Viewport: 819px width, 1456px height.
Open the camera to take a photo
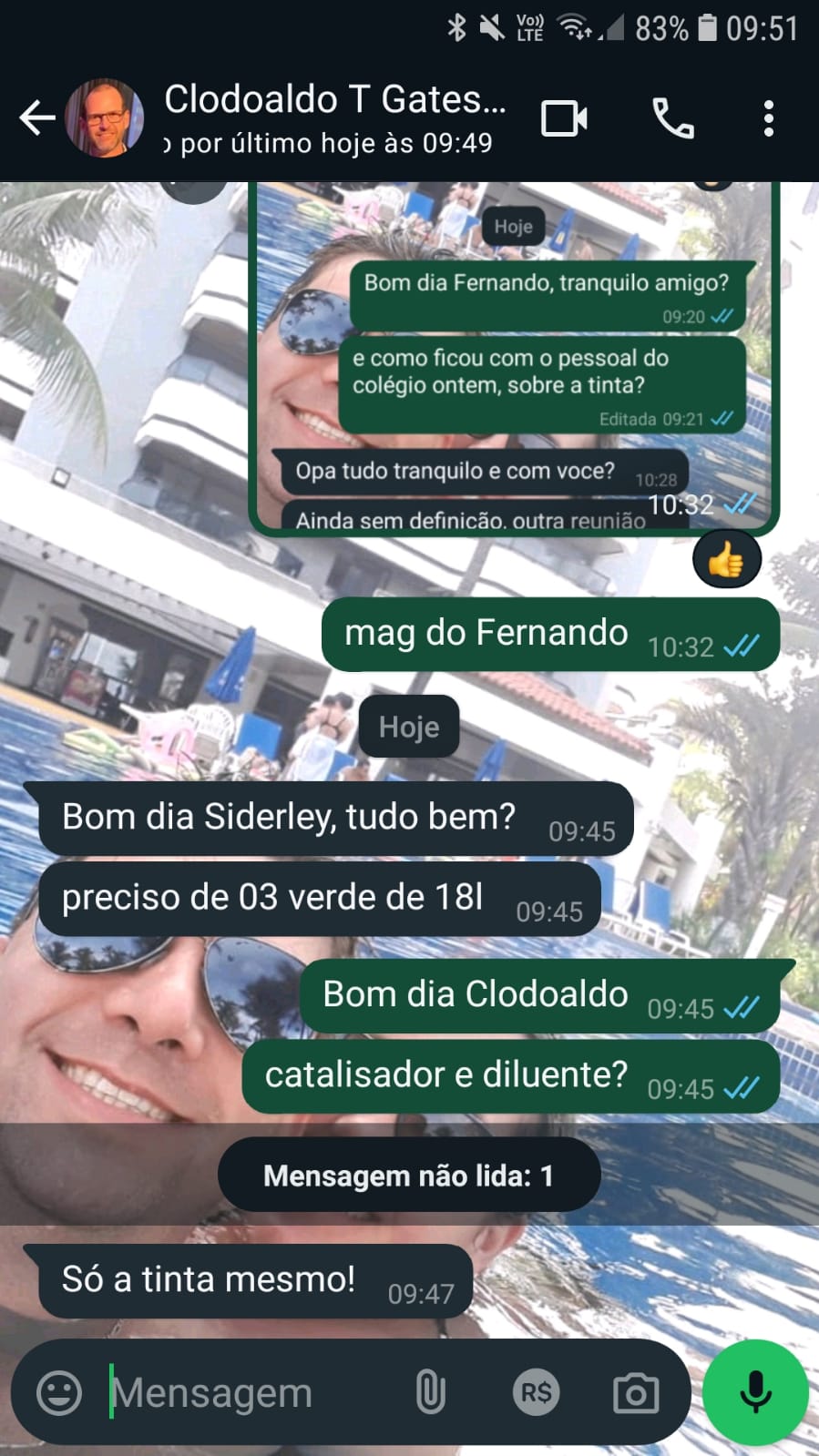636,1392
